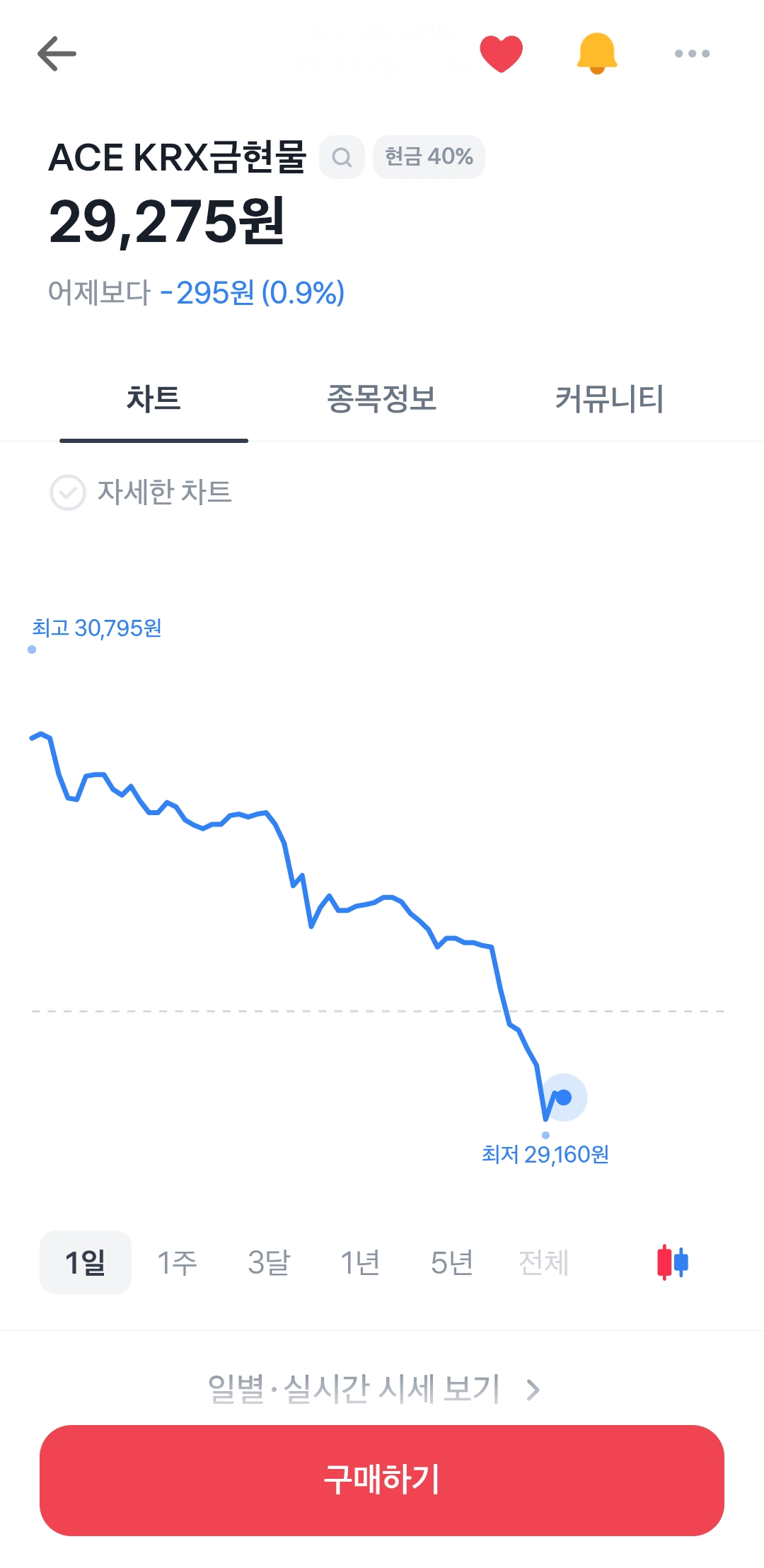Open price alert bell settings
Image resolution: width=764 pixels, height=1568 pixels.
click(x=597, y=54)
